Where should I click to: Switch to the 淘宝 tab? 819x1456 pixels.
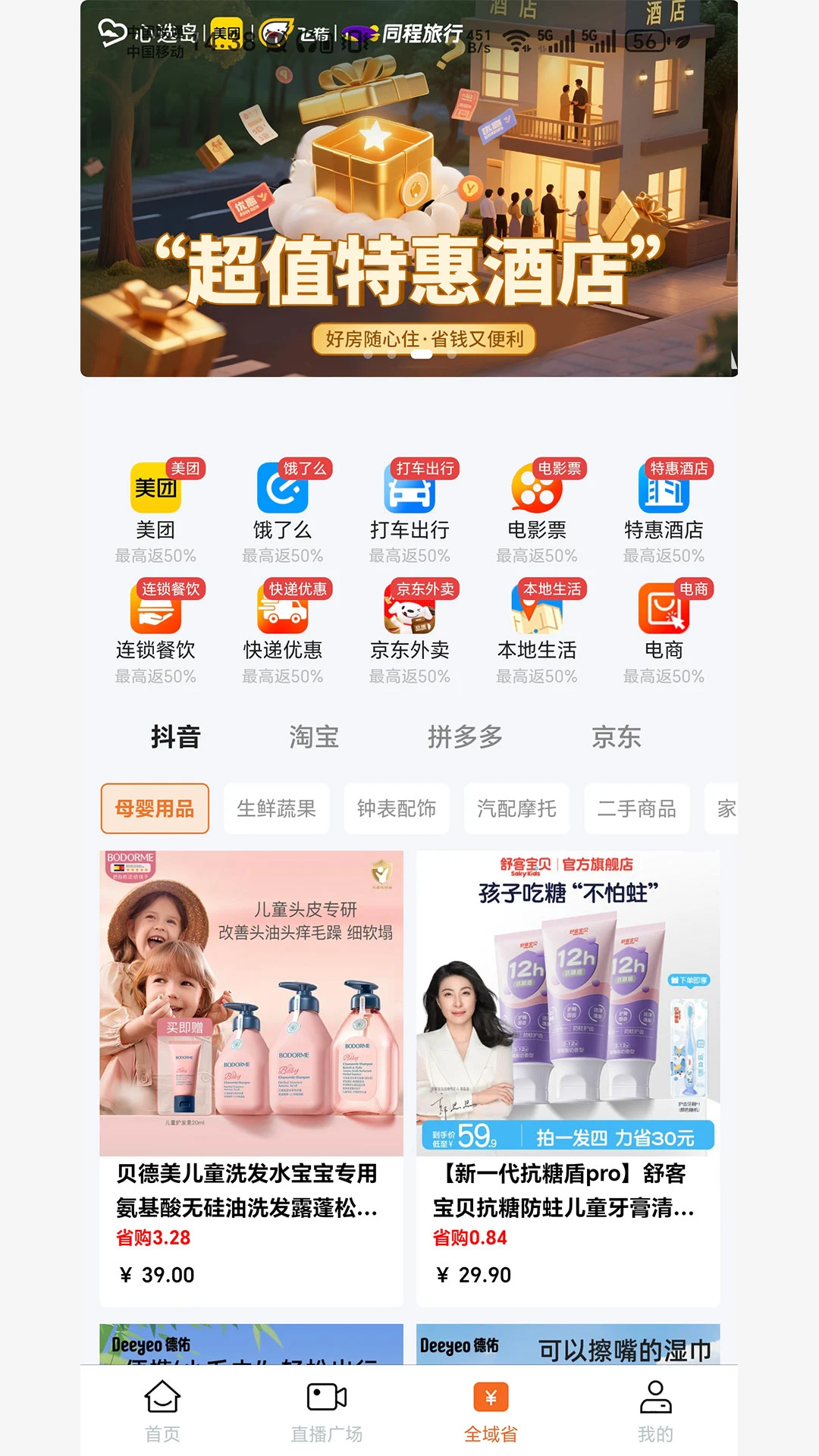313,736
